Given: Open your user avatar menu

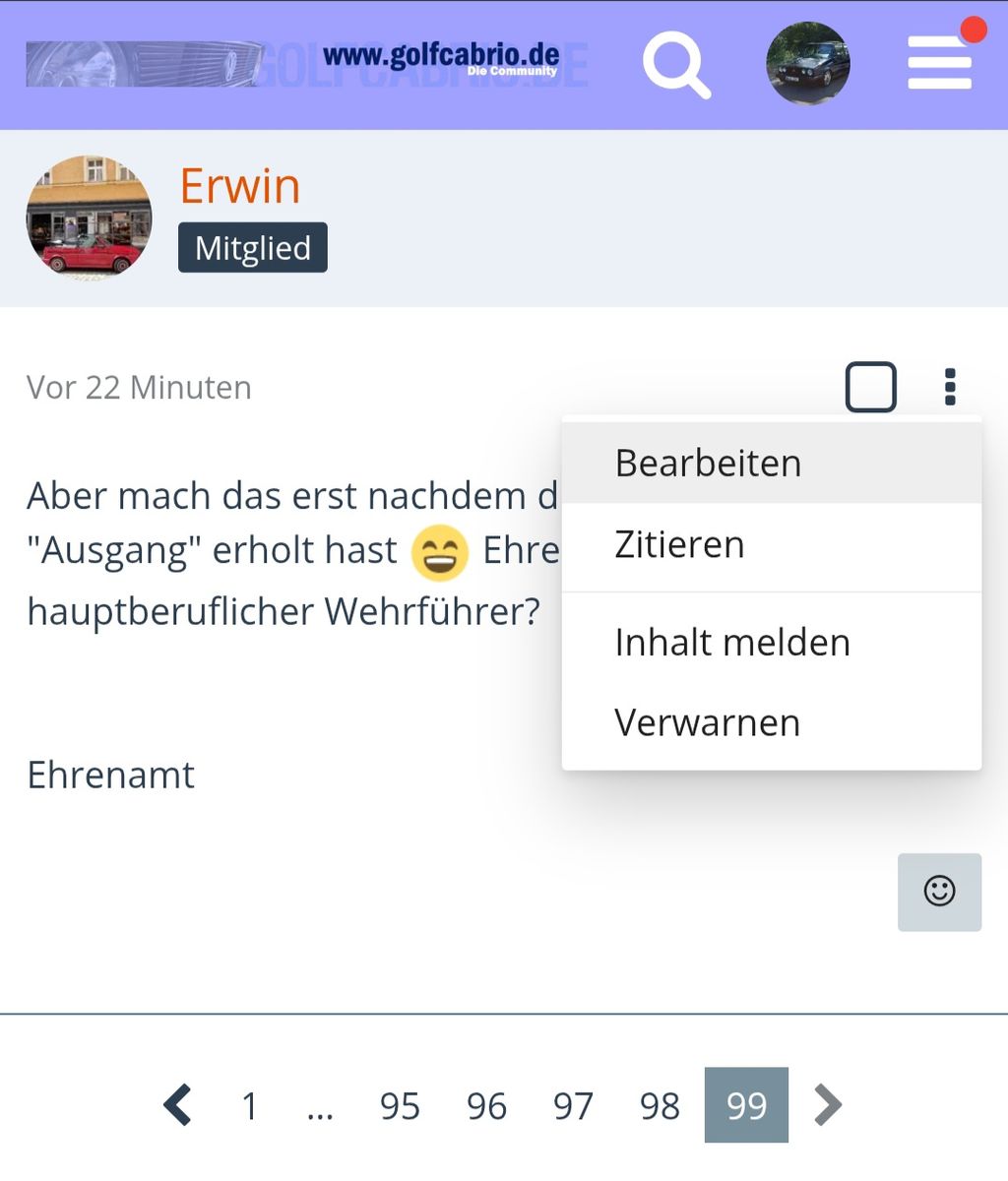Looking at the screenshot, I should (807, 64).
